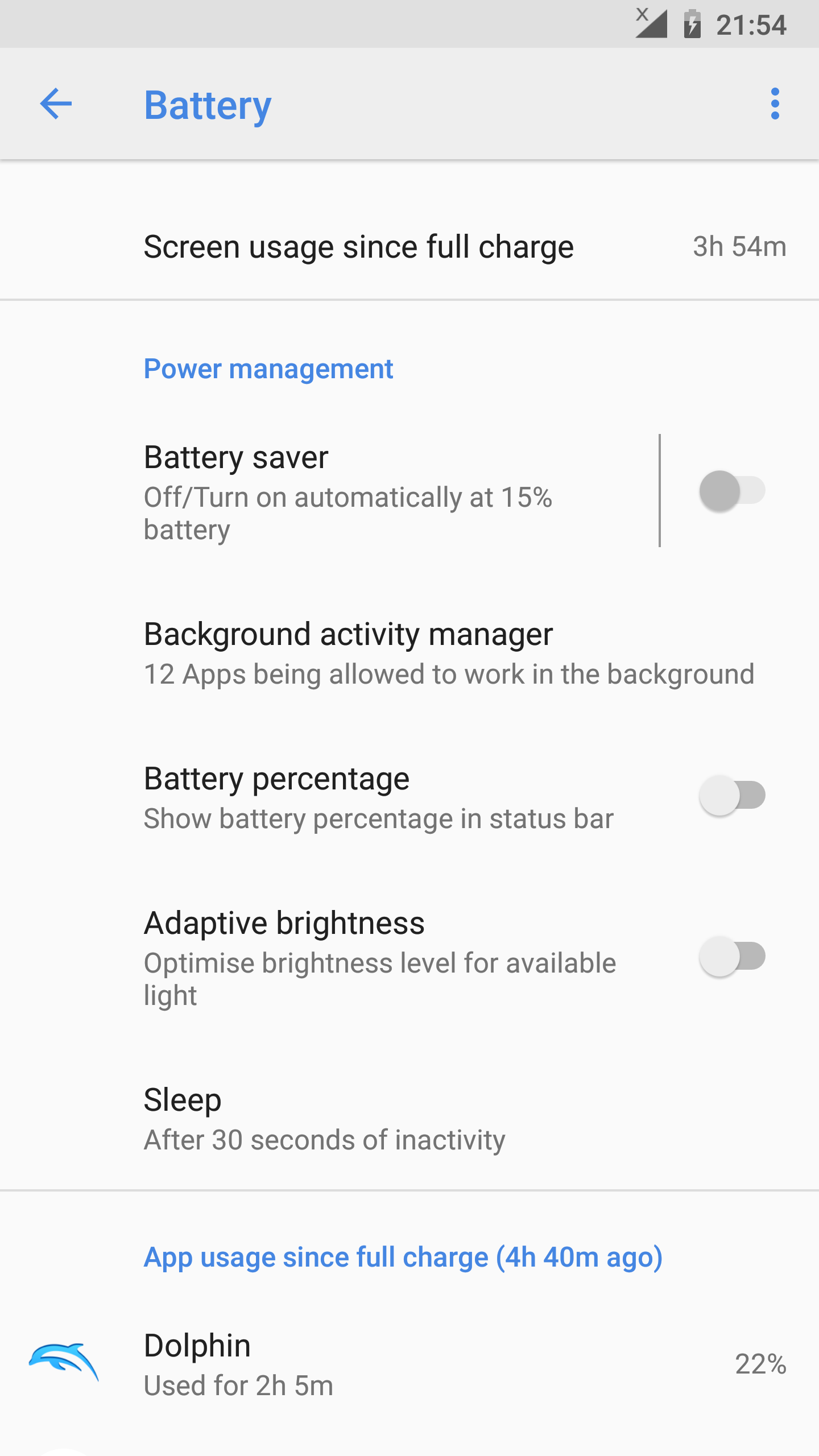
Task: View Dolphin battery usage details
Action: 409,1364
